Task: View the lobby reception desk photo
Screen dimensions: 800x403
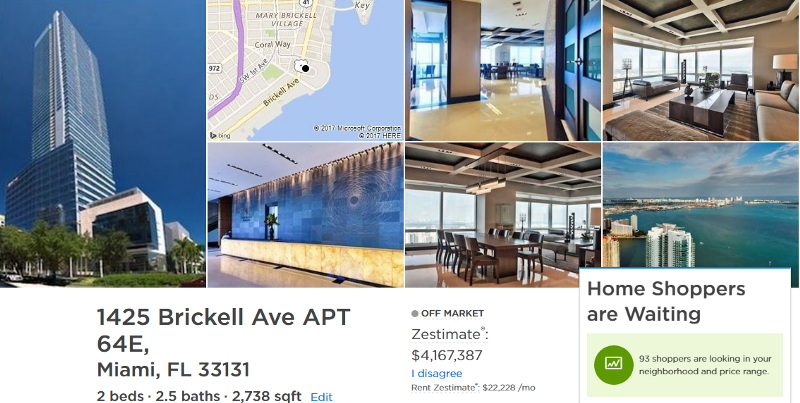Action: pos(305,215)
